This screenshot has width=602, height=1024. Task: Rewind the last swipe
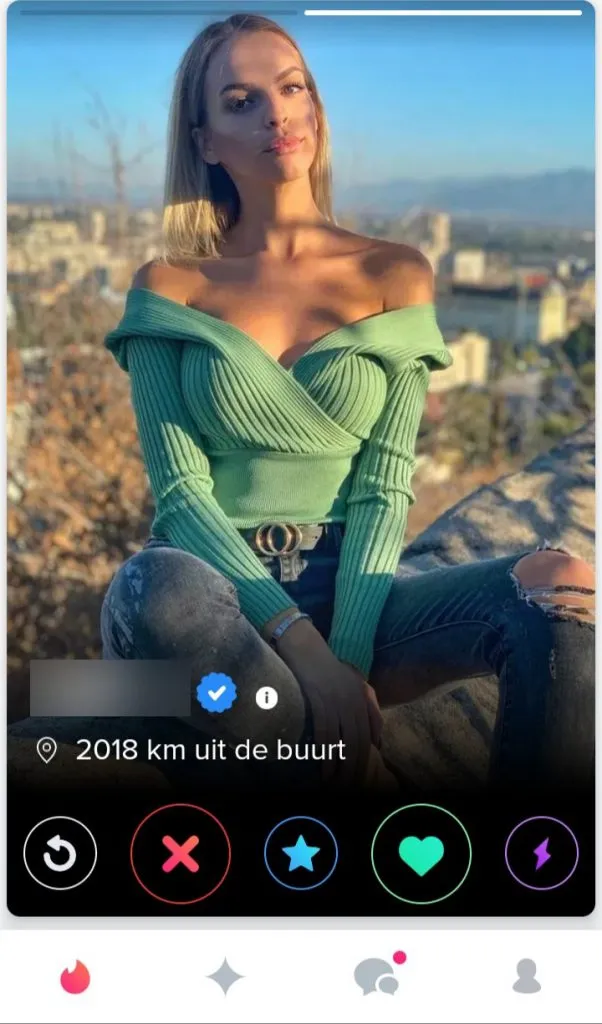[x=60, y=853]
